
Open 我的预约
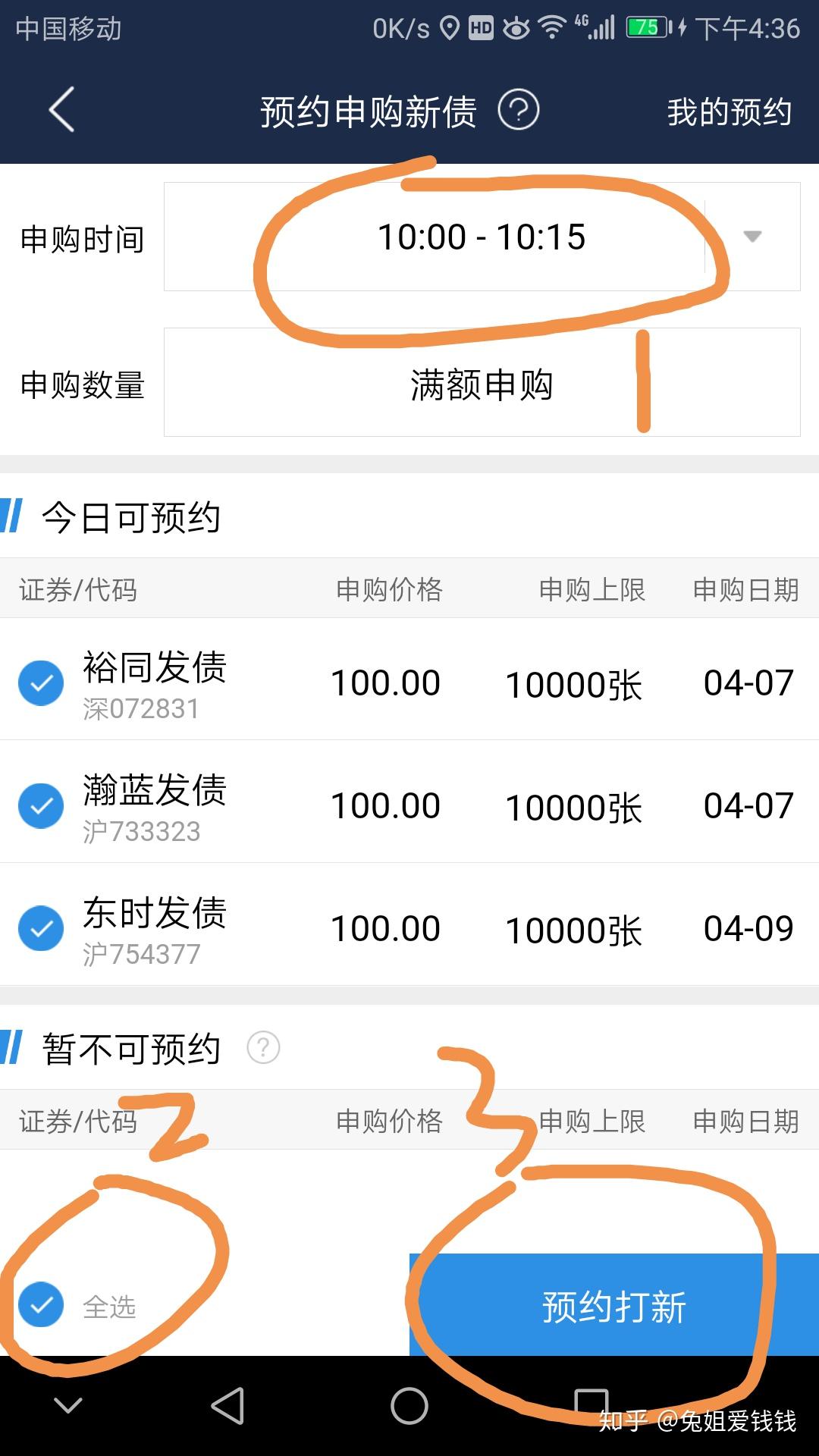coord(730,111)
